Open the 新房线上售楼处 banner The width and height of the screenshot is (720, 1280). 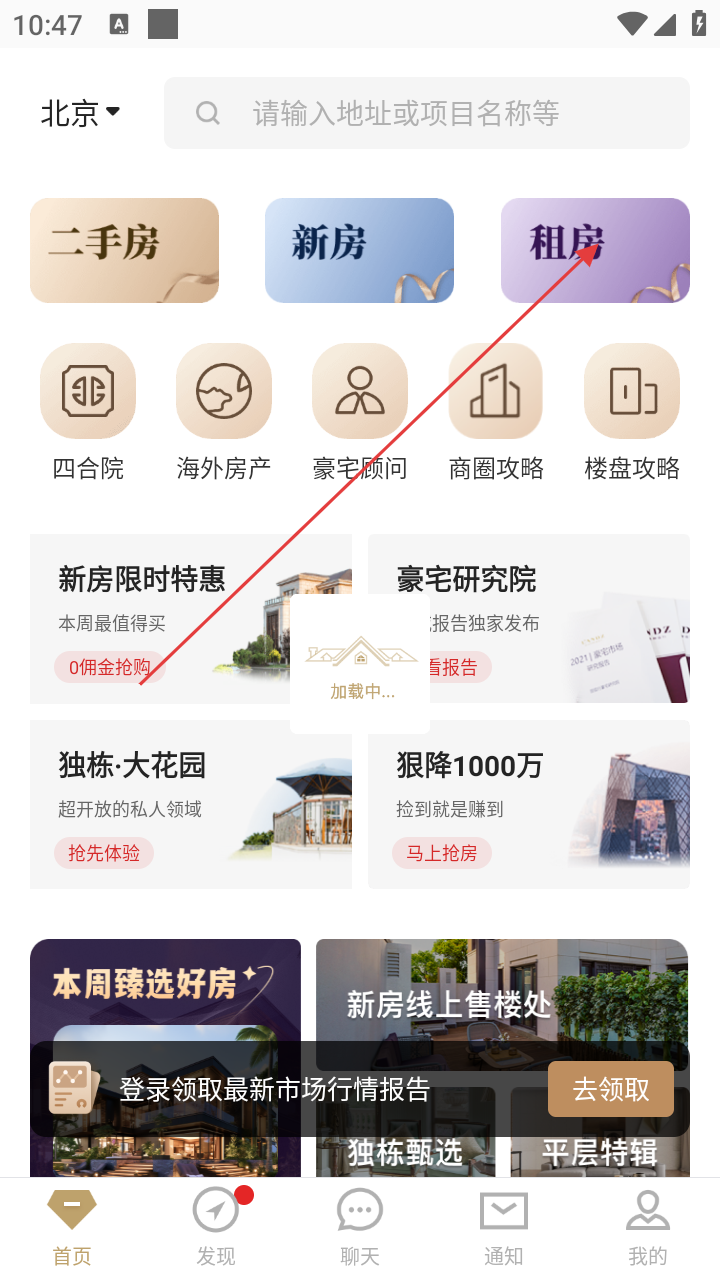pyautogui.click(x=501, y=990)
